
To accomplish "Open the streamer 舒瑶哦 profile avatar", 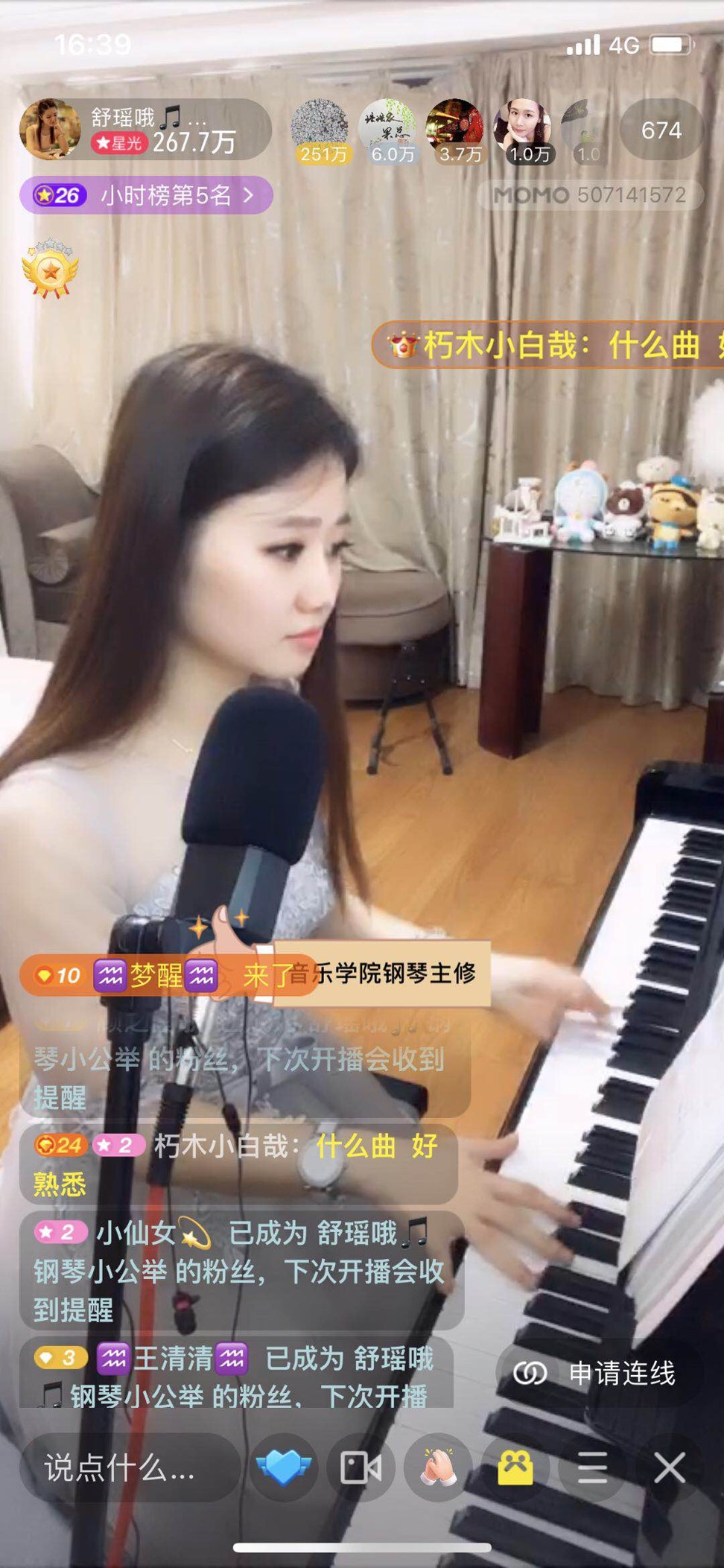I will click(50, 130).
